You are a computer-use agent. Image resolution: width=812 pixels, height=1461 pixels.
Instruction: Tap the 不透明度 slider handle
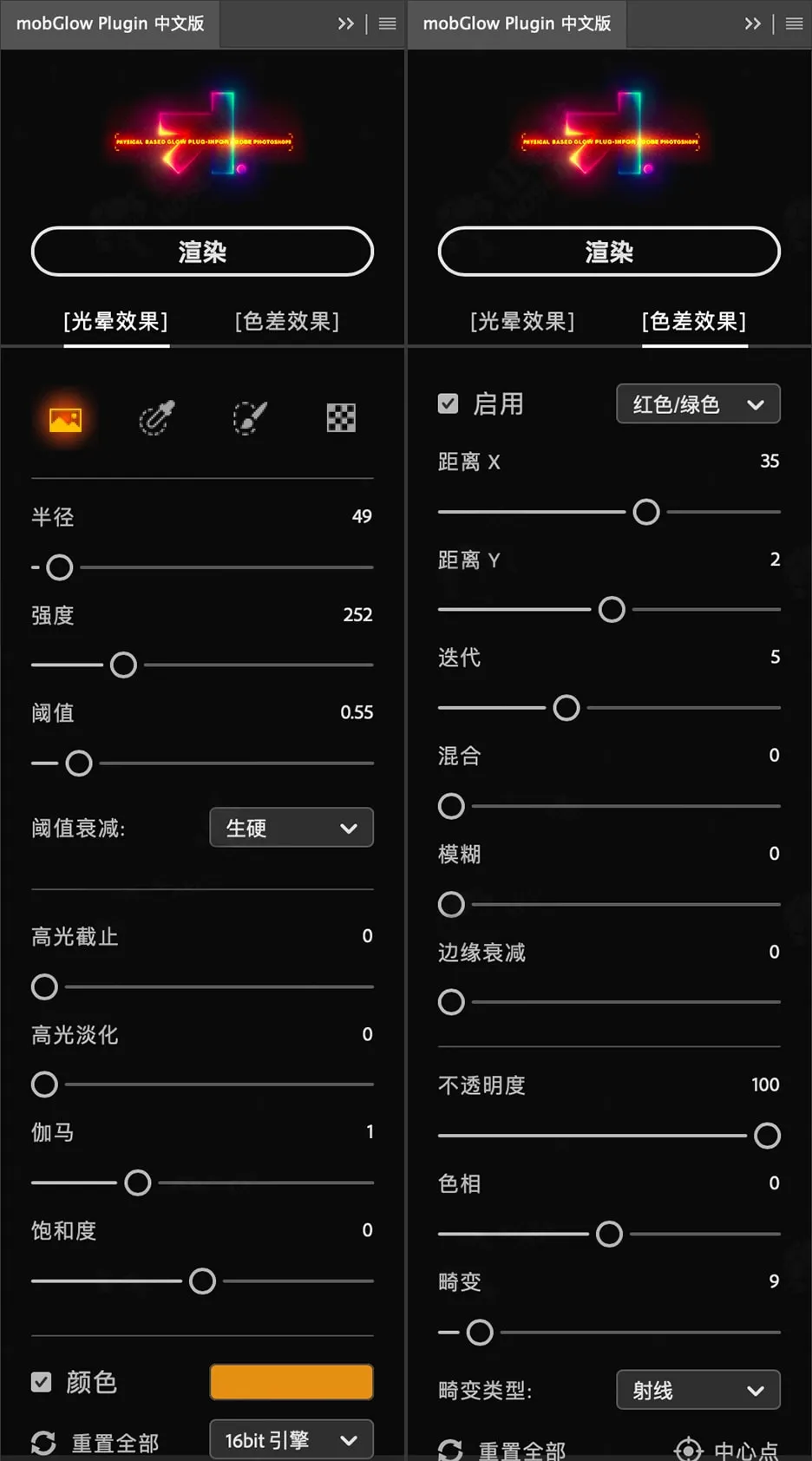(767, 1136)
